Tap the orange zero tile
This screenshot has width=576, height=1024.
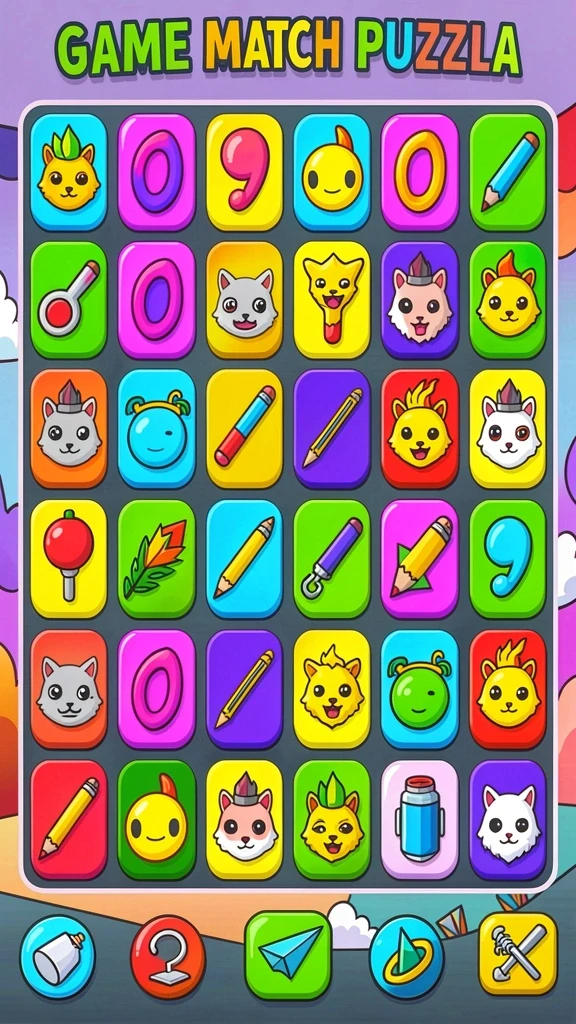(420, 172)
